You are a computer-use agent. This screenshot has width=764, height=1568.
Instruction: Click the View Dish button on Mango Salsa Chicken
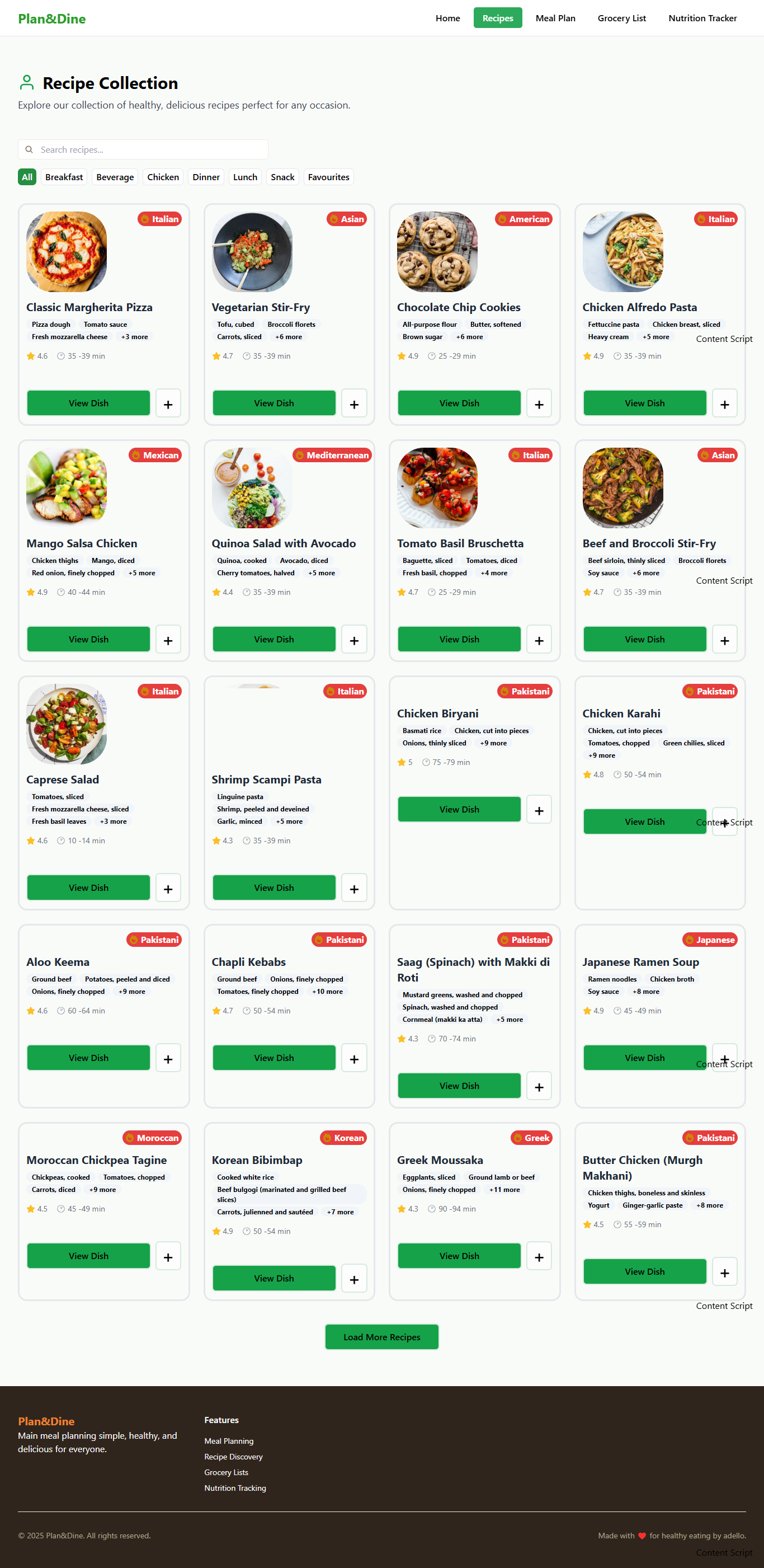pos(88,639)
